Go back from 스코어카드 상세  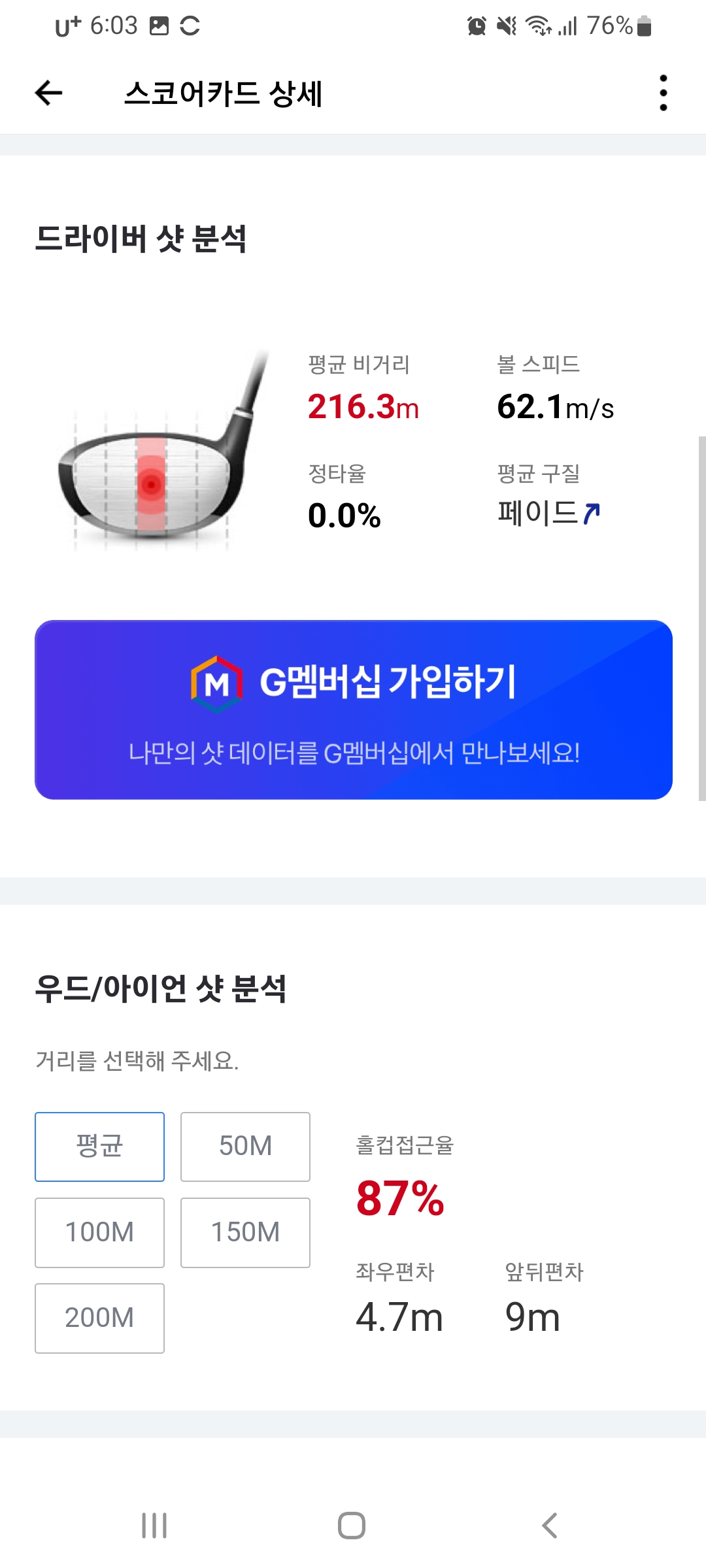click(48, 93)
